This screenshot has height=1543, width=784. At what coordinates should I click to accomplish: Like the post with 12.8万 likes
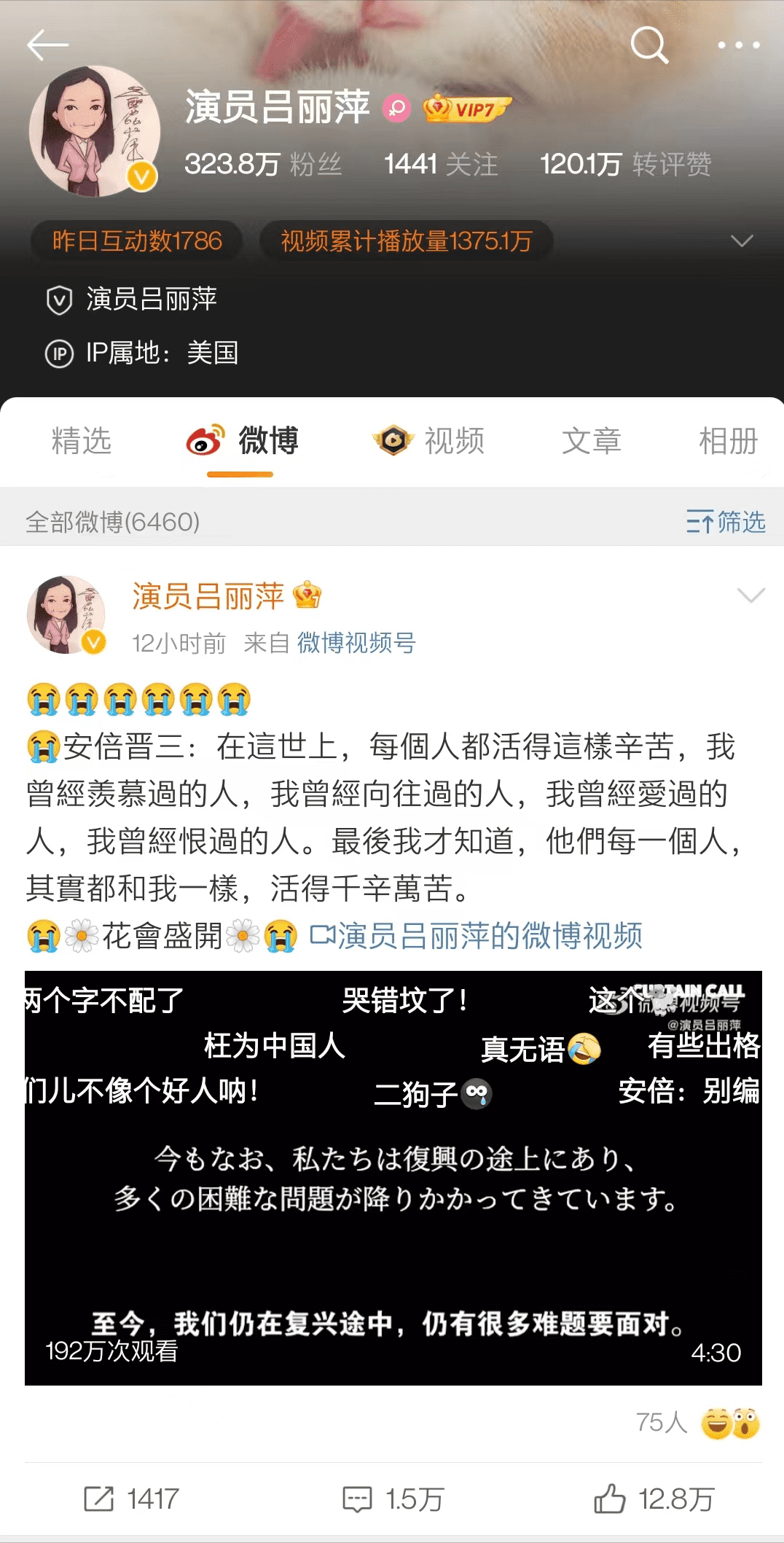(x=654, y=1499)
